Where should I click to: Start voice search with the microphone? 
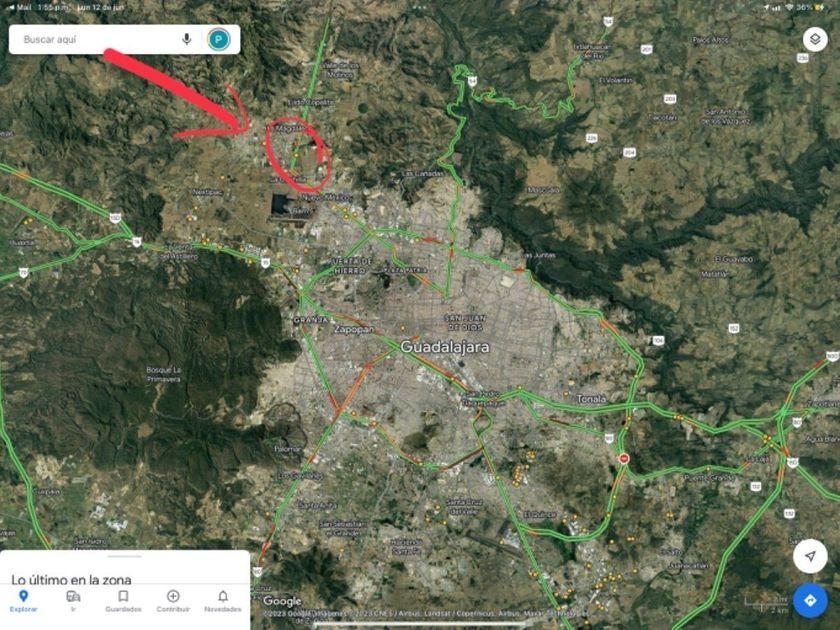point(186,39)
